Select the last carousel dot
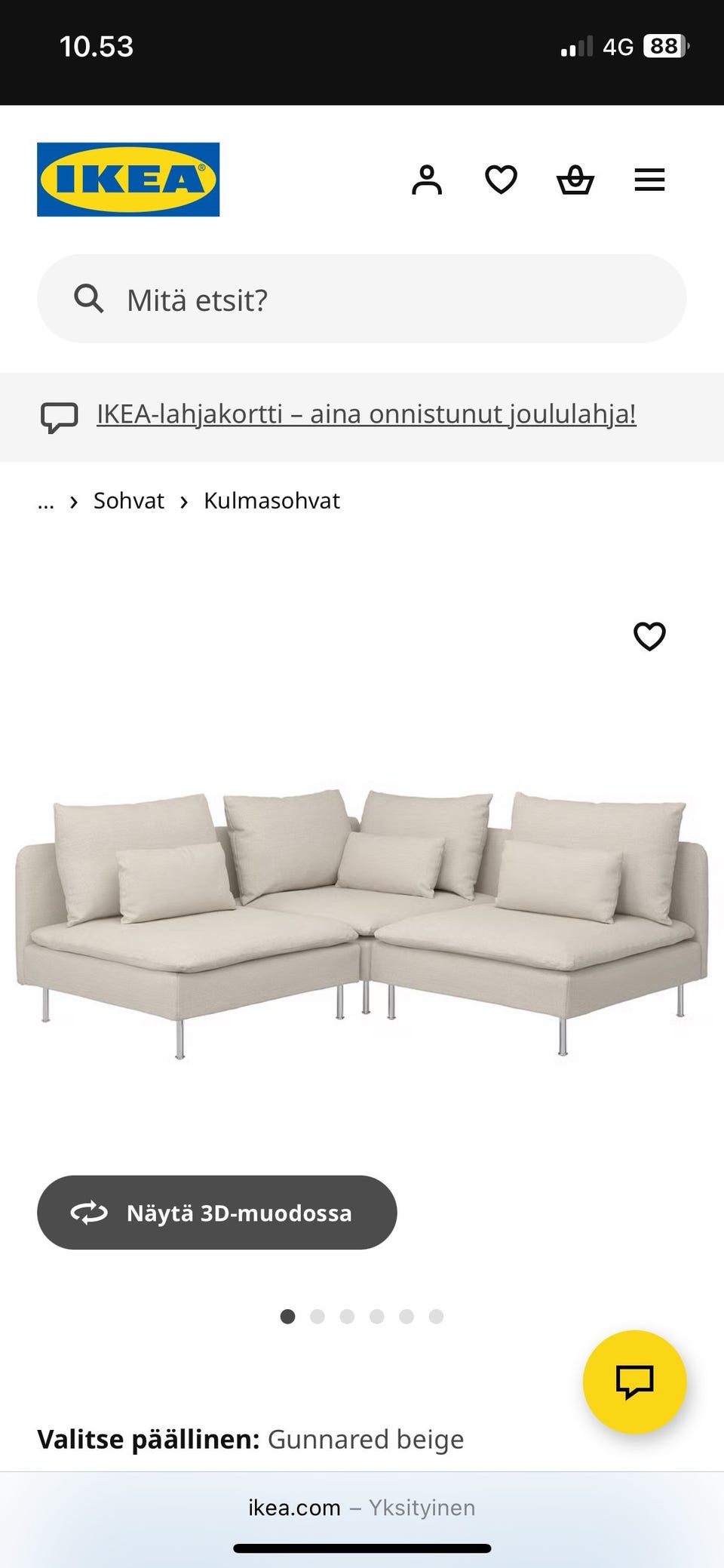 click(x=434, y=1316)
